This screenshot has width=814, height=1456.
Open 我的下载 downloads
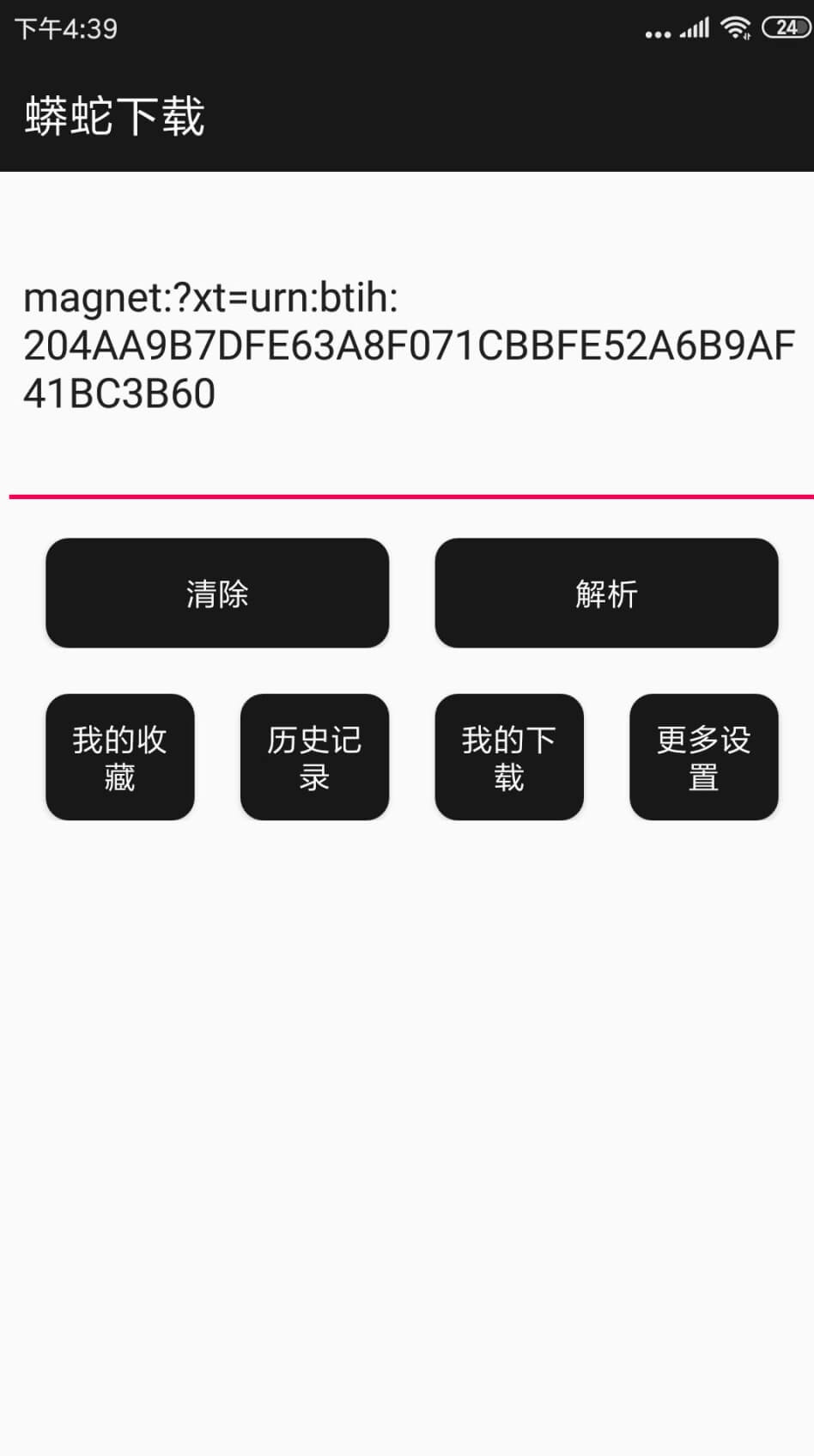[x=509, y=757]
